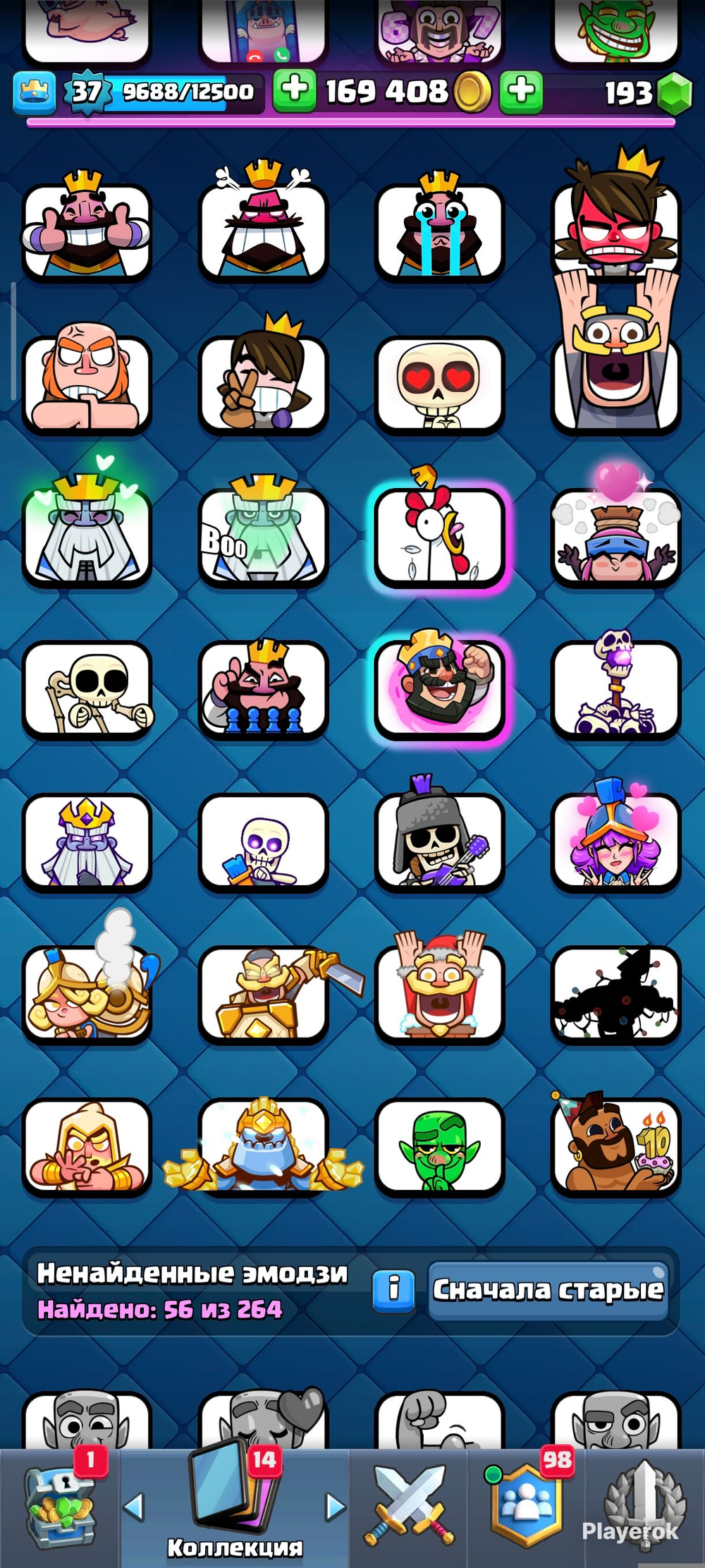Open the laurel trophy events tab
The image size is (705, 1568).
coord(644,1506)
